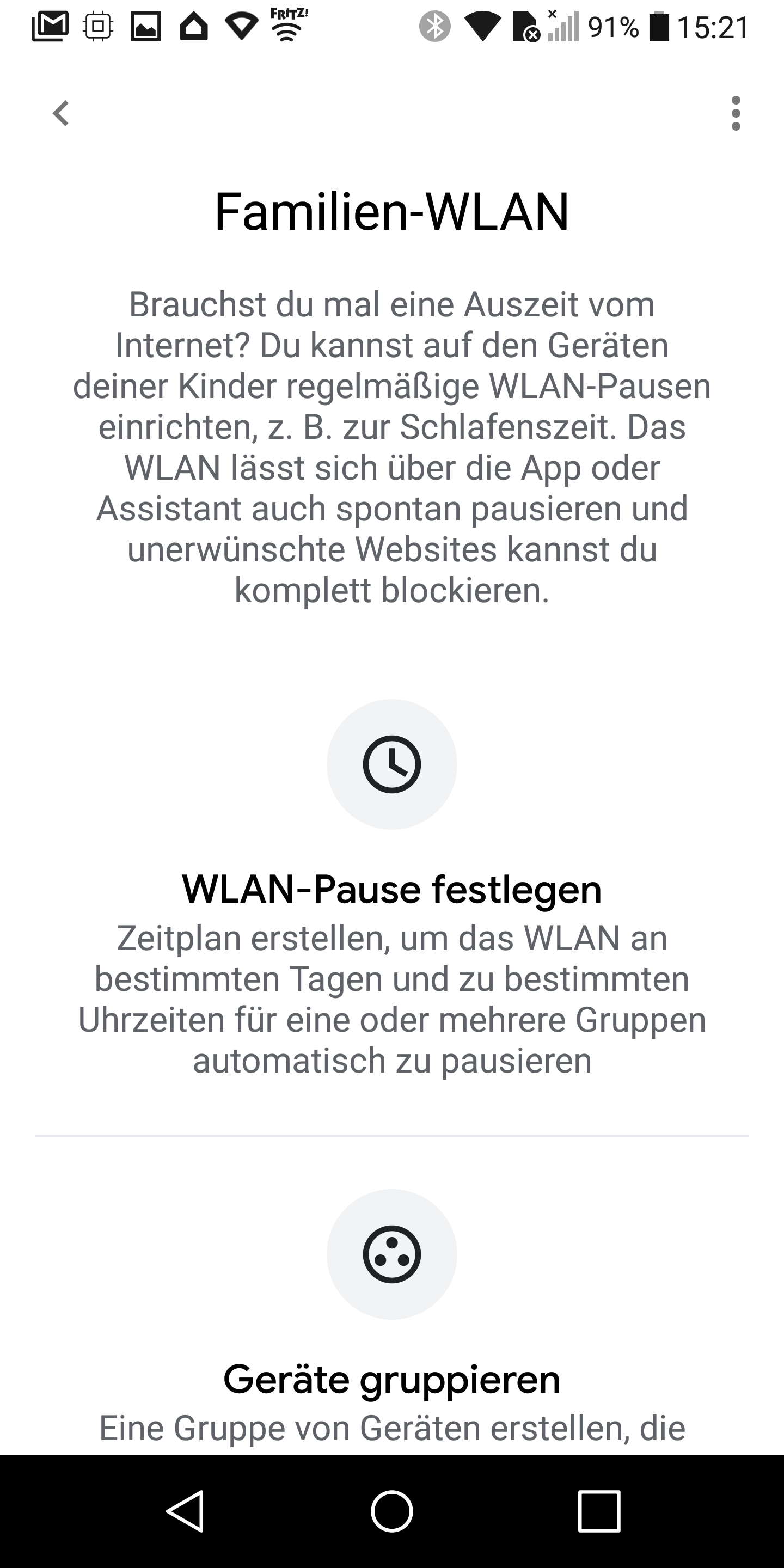Open WLAN-Pause festlegen
The height and width of the screenshot is (1568, 784).
(x=391, y=889)
